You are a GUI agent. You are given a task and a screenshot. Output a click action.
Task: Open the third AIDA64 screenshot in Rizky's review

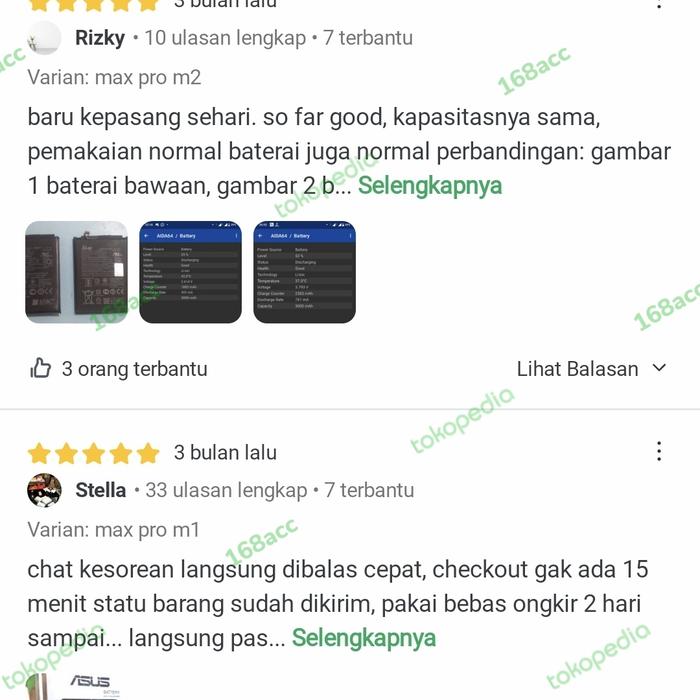click(304, 272)
